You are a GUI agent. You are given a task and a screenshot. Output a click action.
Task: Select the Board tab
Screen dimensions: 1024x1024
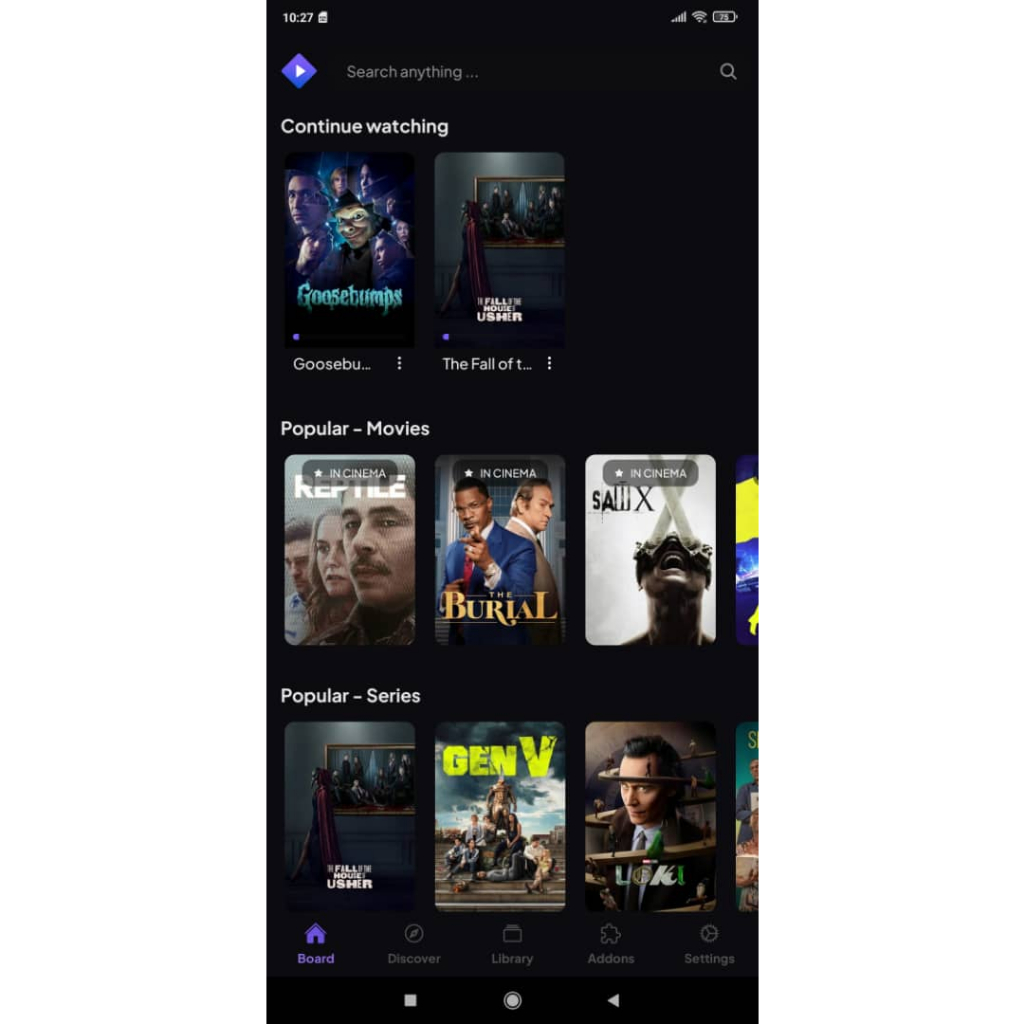pyautogui.click(x=315, y=944)
